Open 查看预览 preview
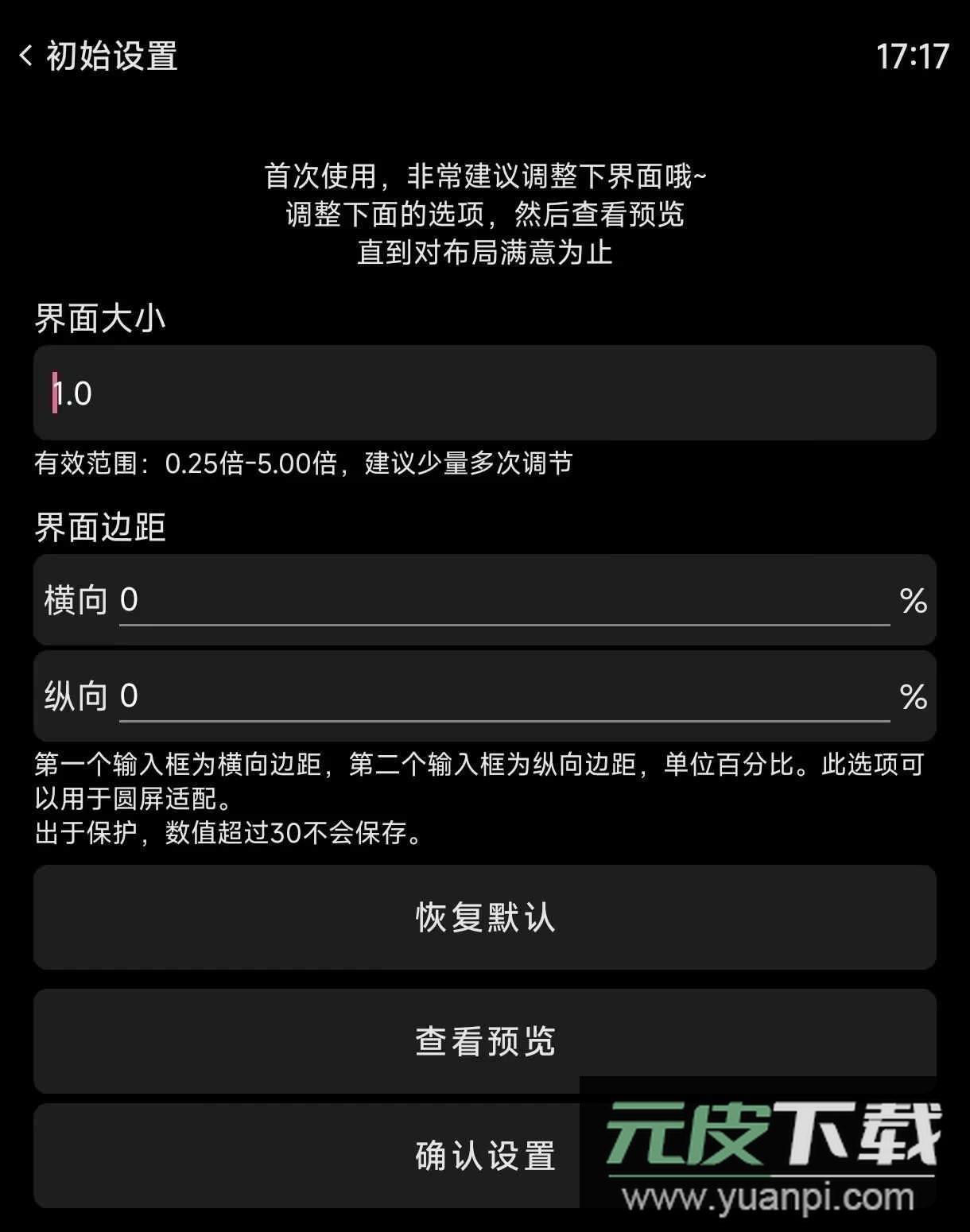The height and width of the screenshot is (1232, 970). pos(484,1041)
